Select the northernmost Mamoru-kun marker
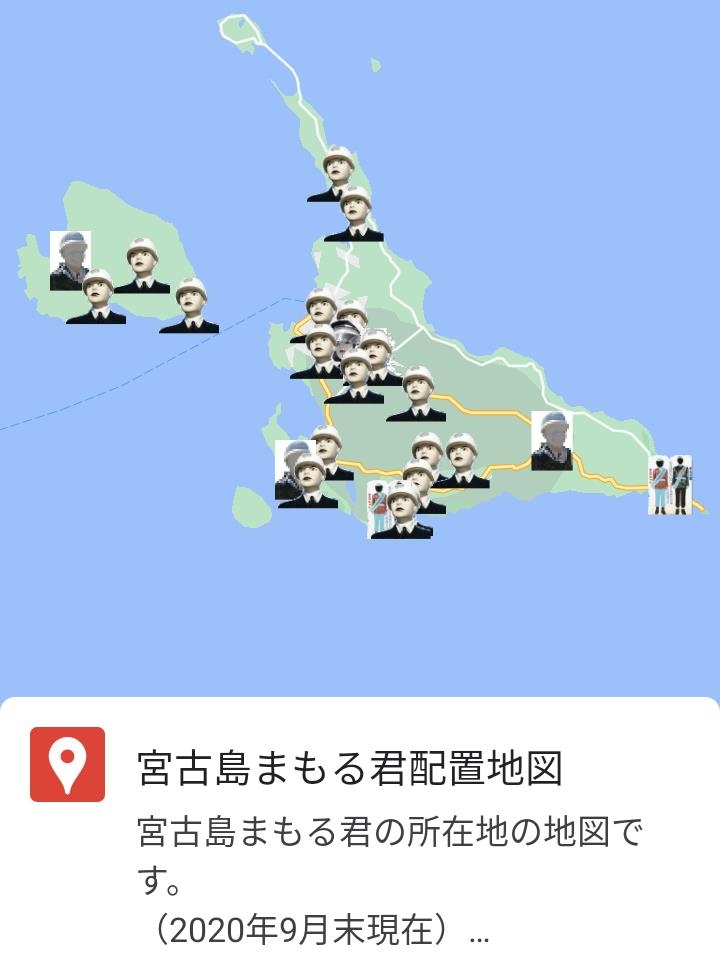Image resolution: width=720 pixels, height=960 pixels. (x=338, y=172)
